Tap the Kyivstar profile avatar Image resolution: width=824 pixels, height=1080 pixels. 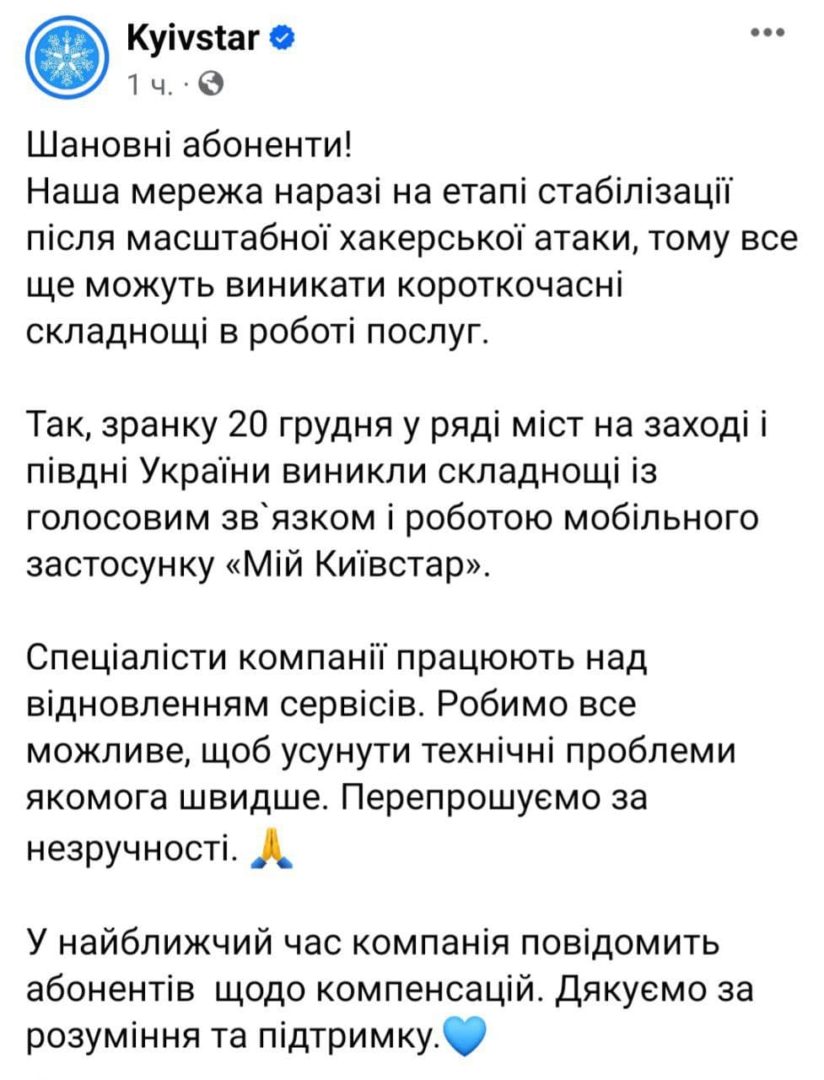pos(61,61)
